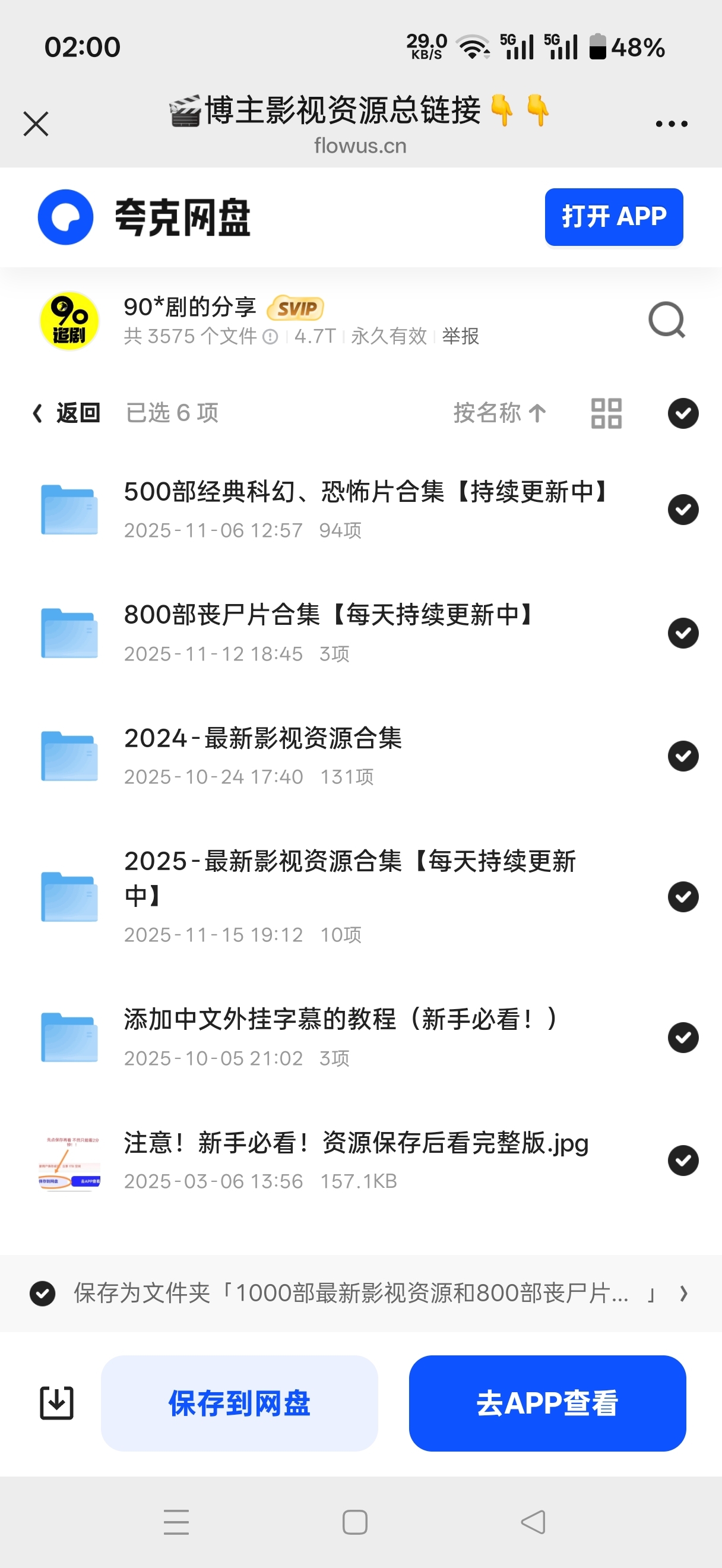Viewport: 722px width, 1568px height.
Task: Tap 去APP查看 to view in app
Action: pos(547,1403)
